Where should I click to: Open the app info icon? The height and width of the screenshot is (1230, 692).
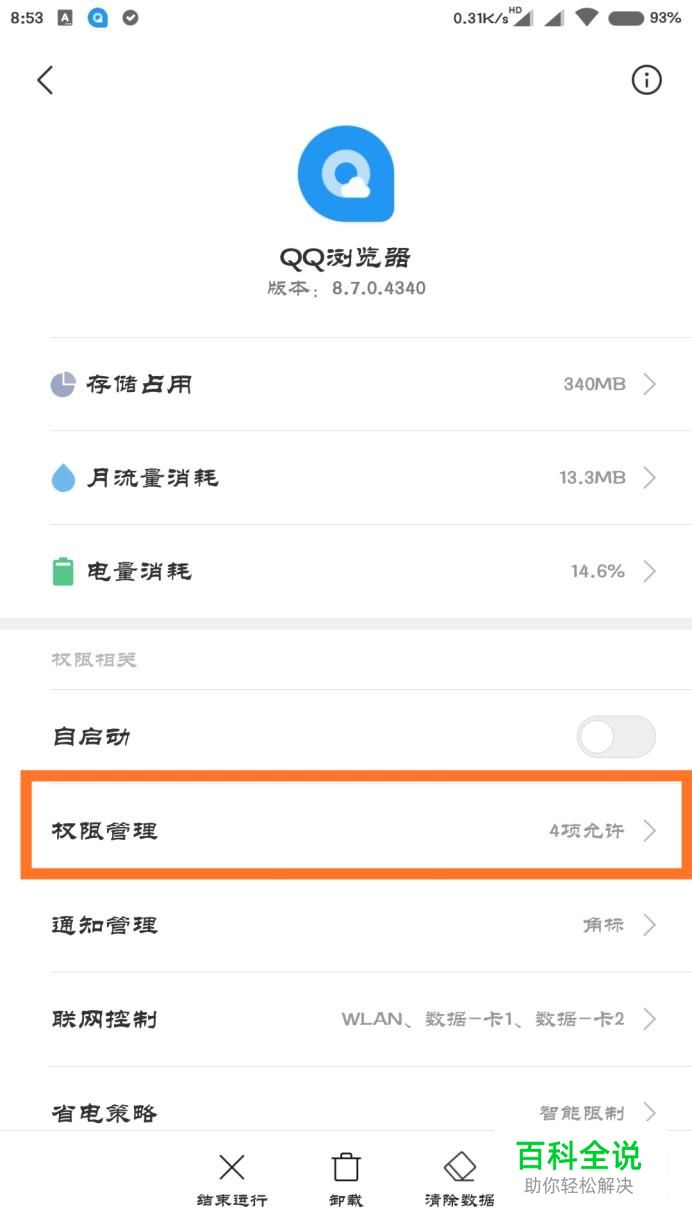pos(646,80)
